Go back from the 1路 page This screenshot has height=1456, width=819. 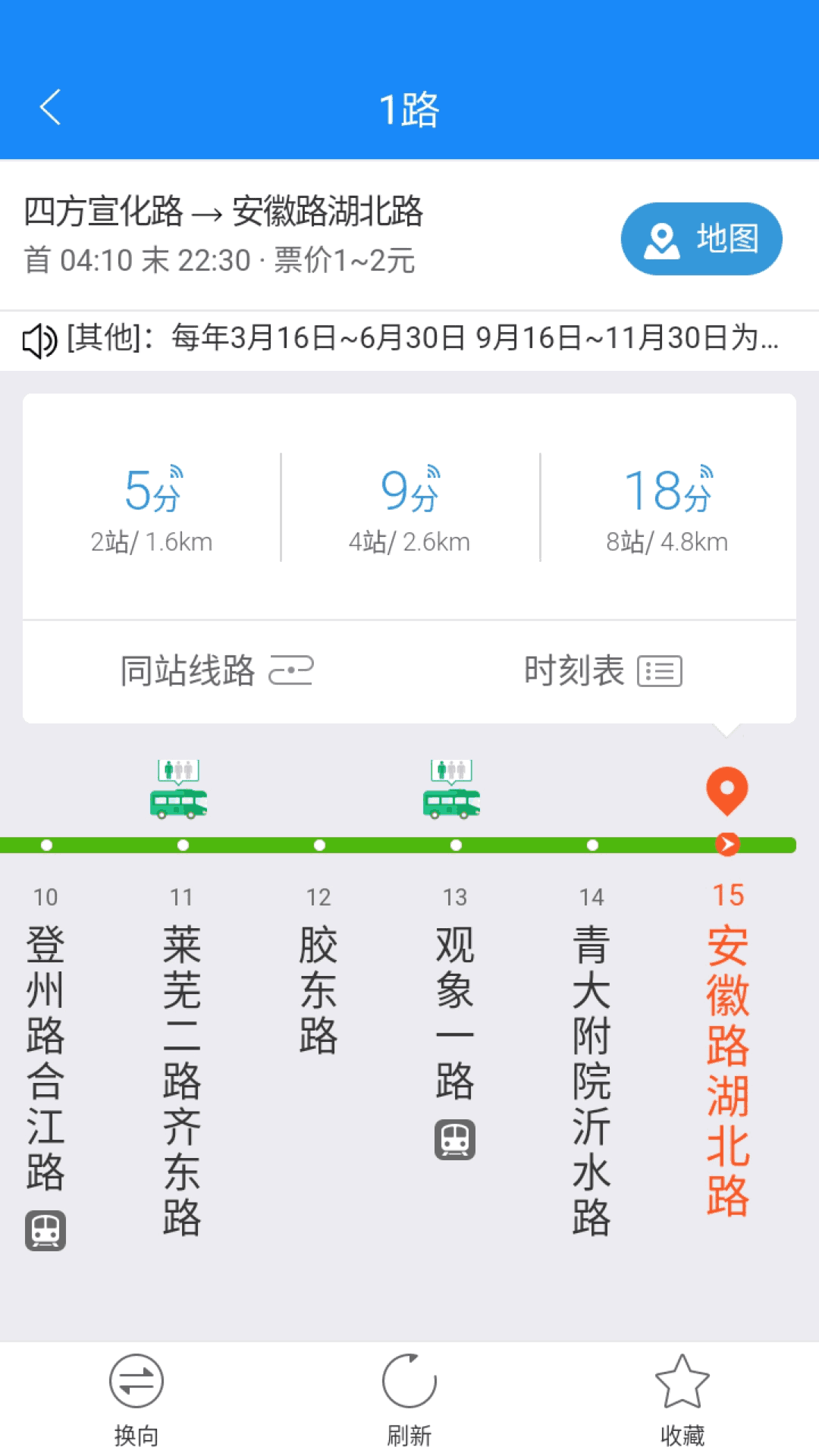coord(50,108)
